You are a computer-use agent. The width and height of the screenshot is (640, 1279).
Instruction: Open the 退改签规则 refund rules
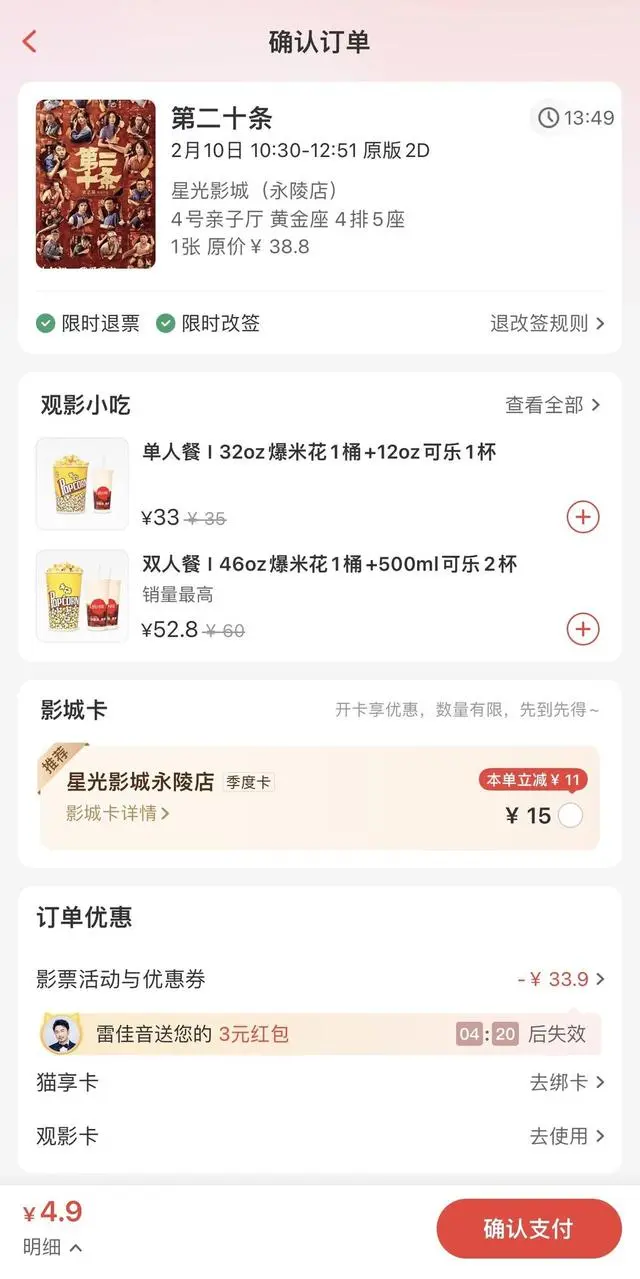click(x=547, y=323)
